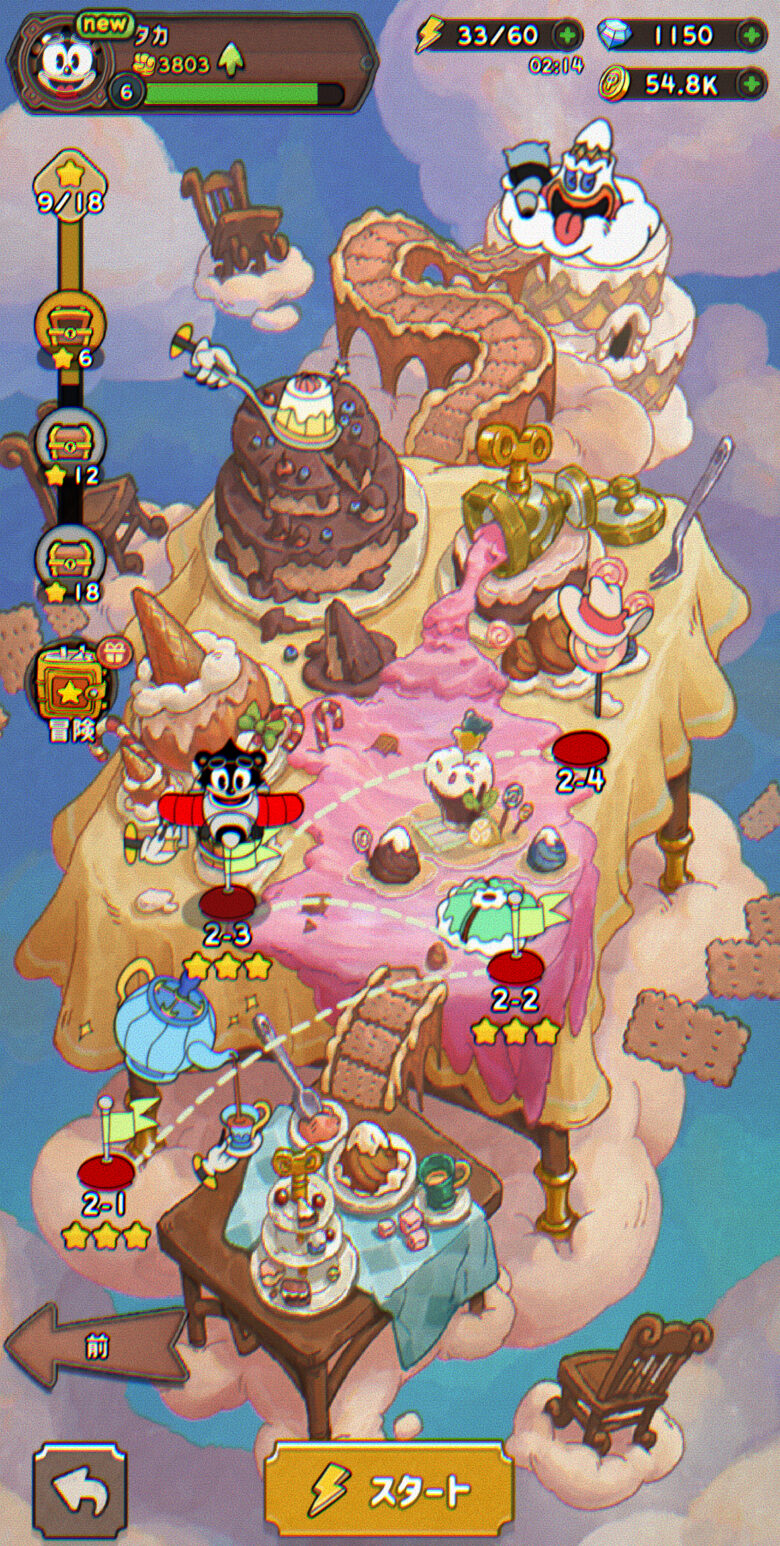Select stage 2-4
Screen dimensions: 780x1546
pos(582,748)
